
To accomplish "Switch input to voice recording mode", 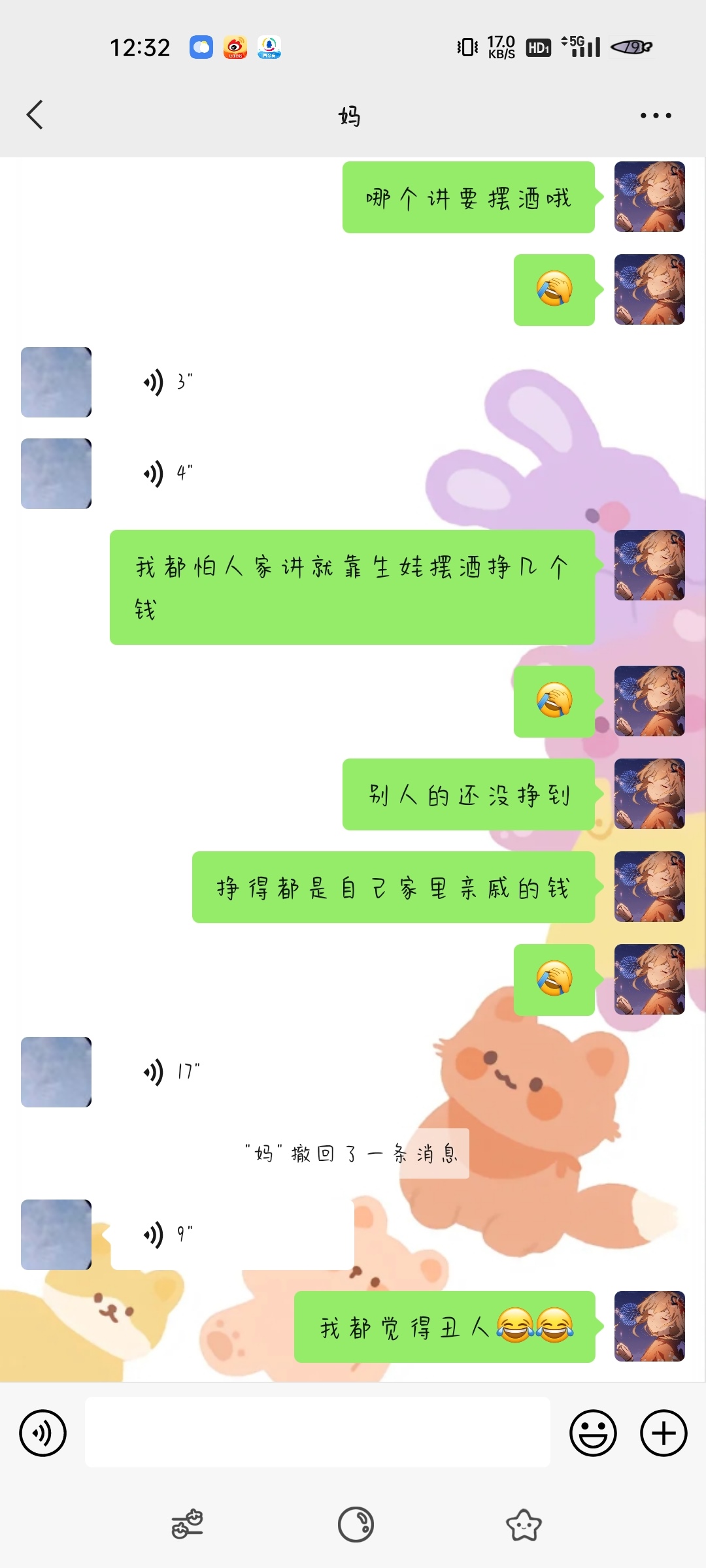I will (43, 1433).
